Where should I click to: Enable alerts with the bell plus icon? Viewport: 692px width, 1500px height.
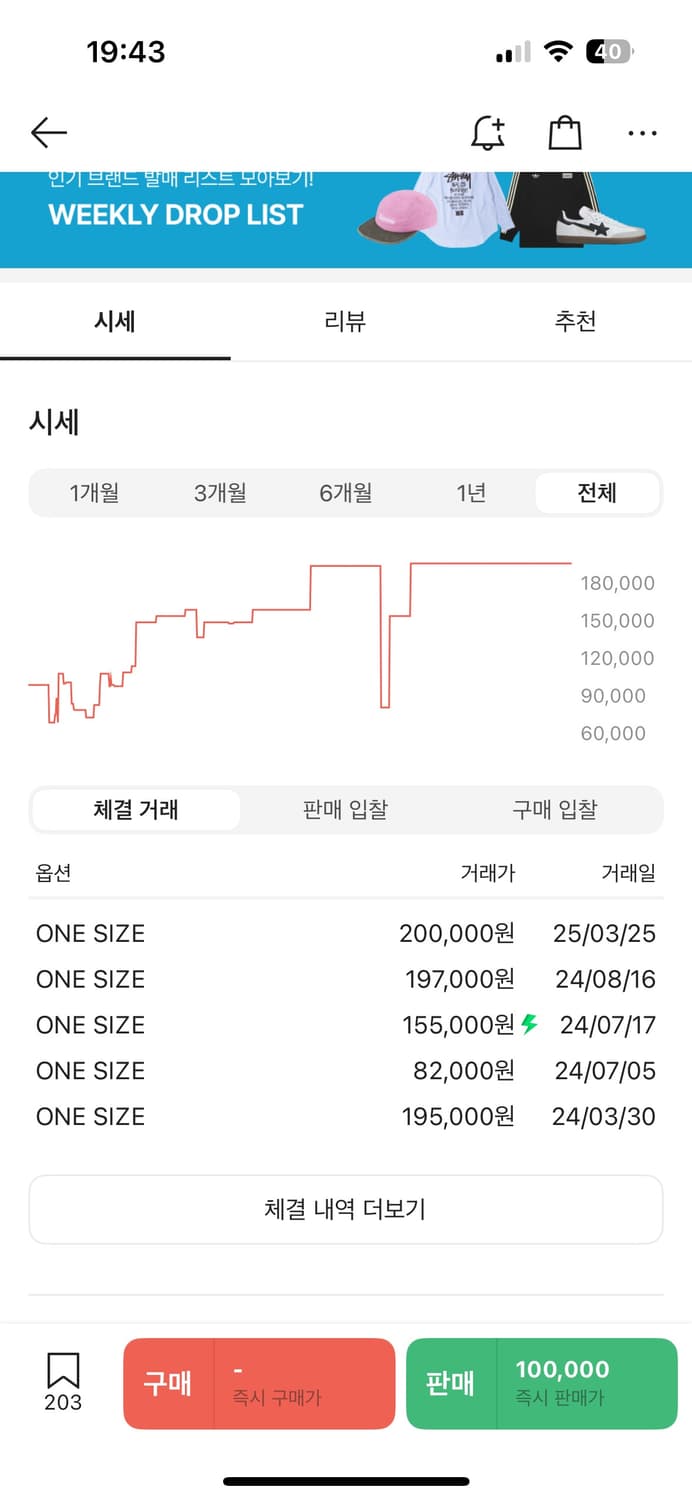(x=488, y=132)
